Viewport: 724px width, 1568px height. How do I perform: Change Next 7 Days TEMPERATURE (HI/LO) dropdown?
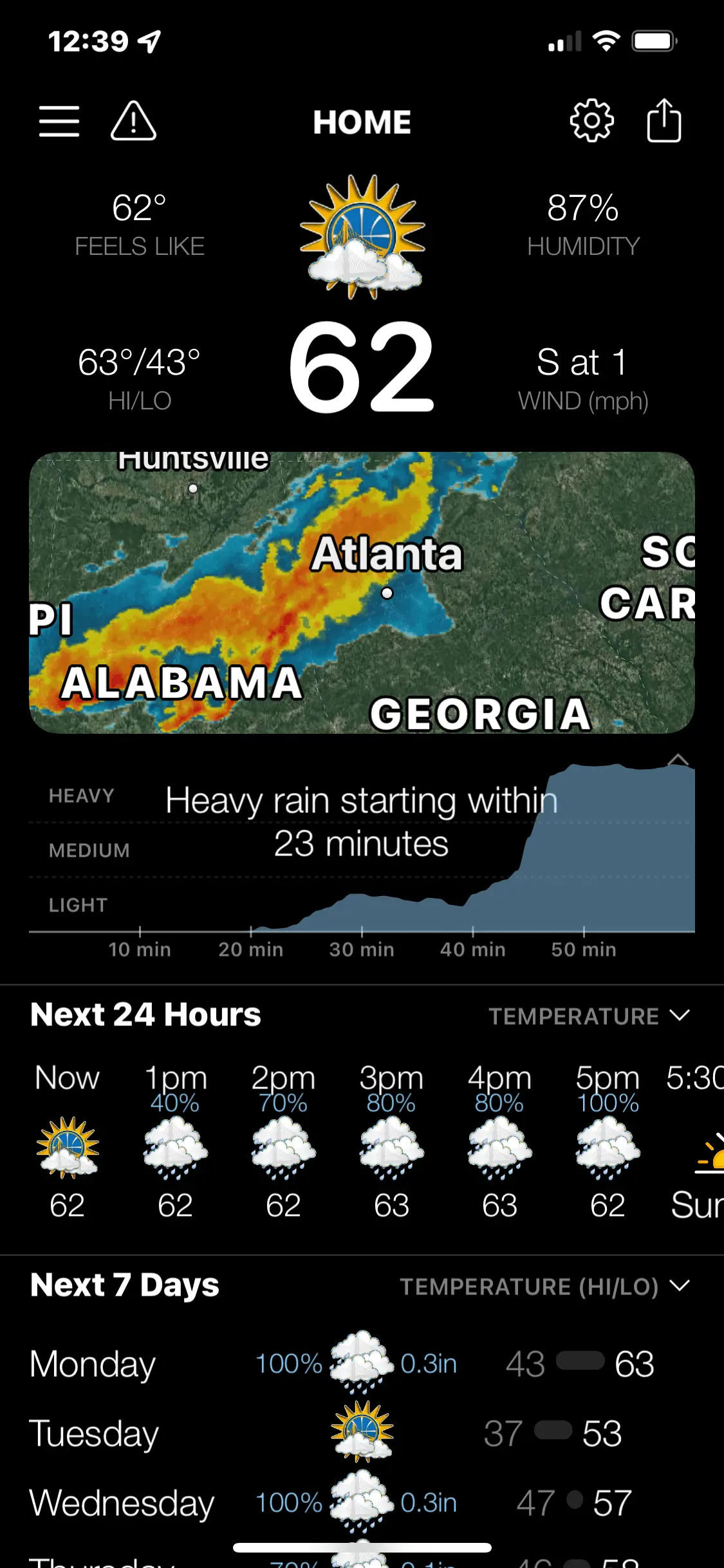tap(544, 1287)
